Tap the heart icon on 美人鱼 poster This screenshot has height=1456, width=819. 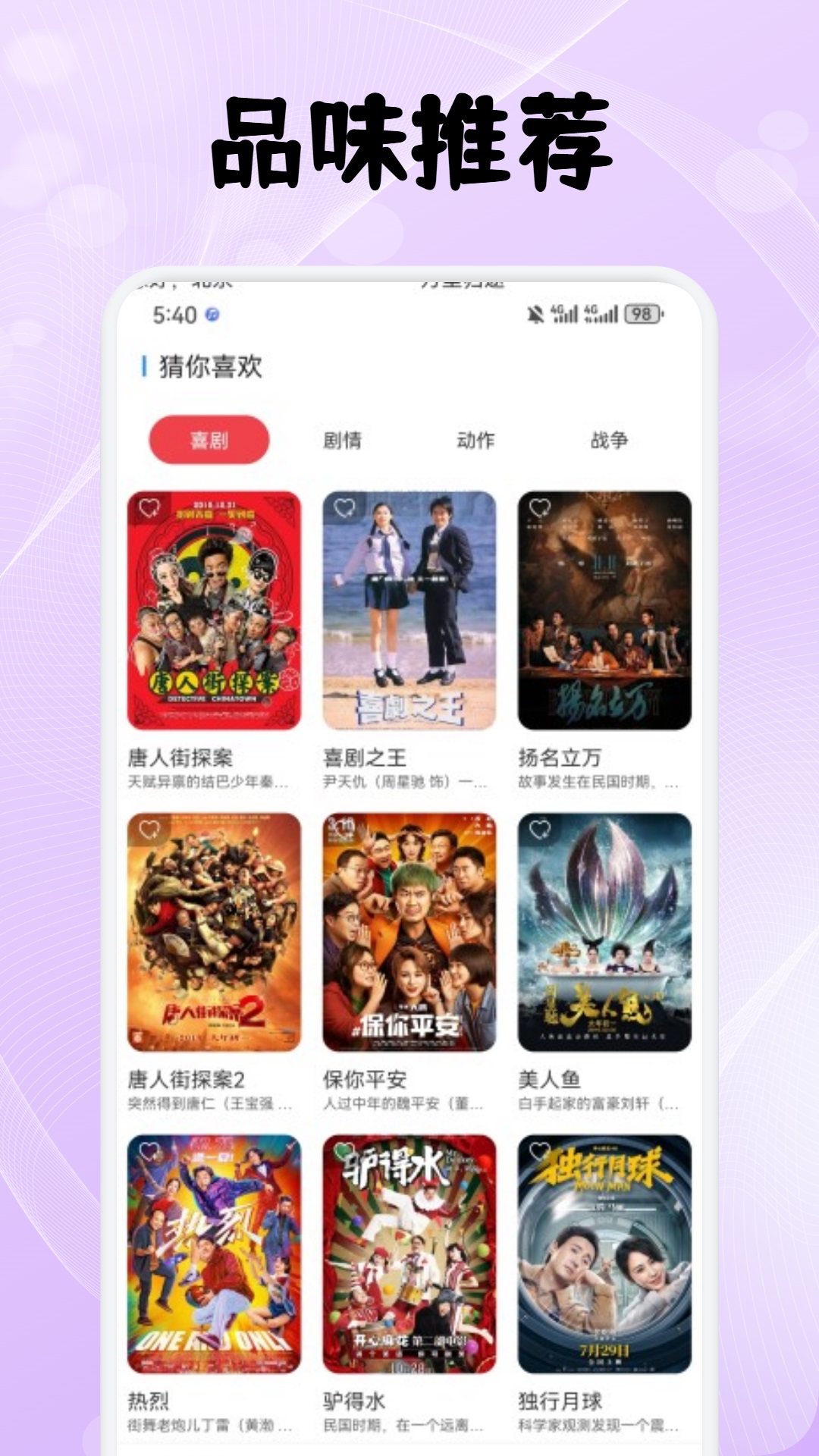540,832
